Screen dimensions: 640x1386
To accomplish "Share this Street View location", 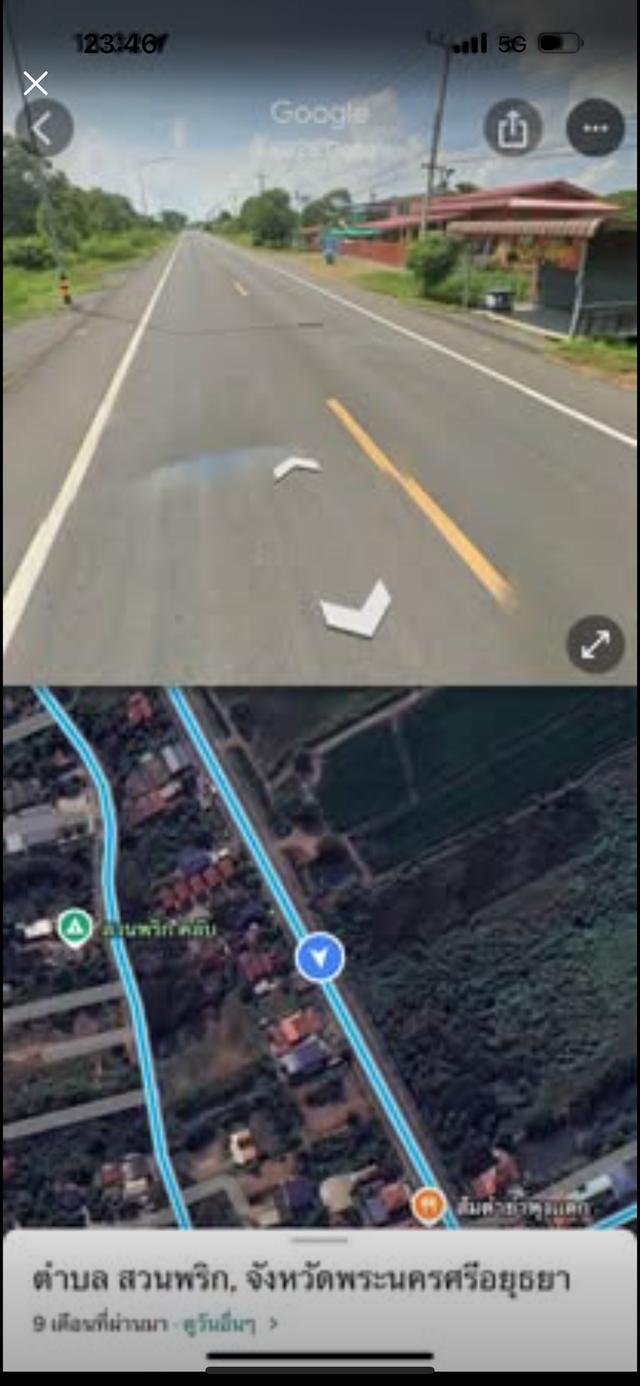I will pyautogui.click(x=513, y=128).
